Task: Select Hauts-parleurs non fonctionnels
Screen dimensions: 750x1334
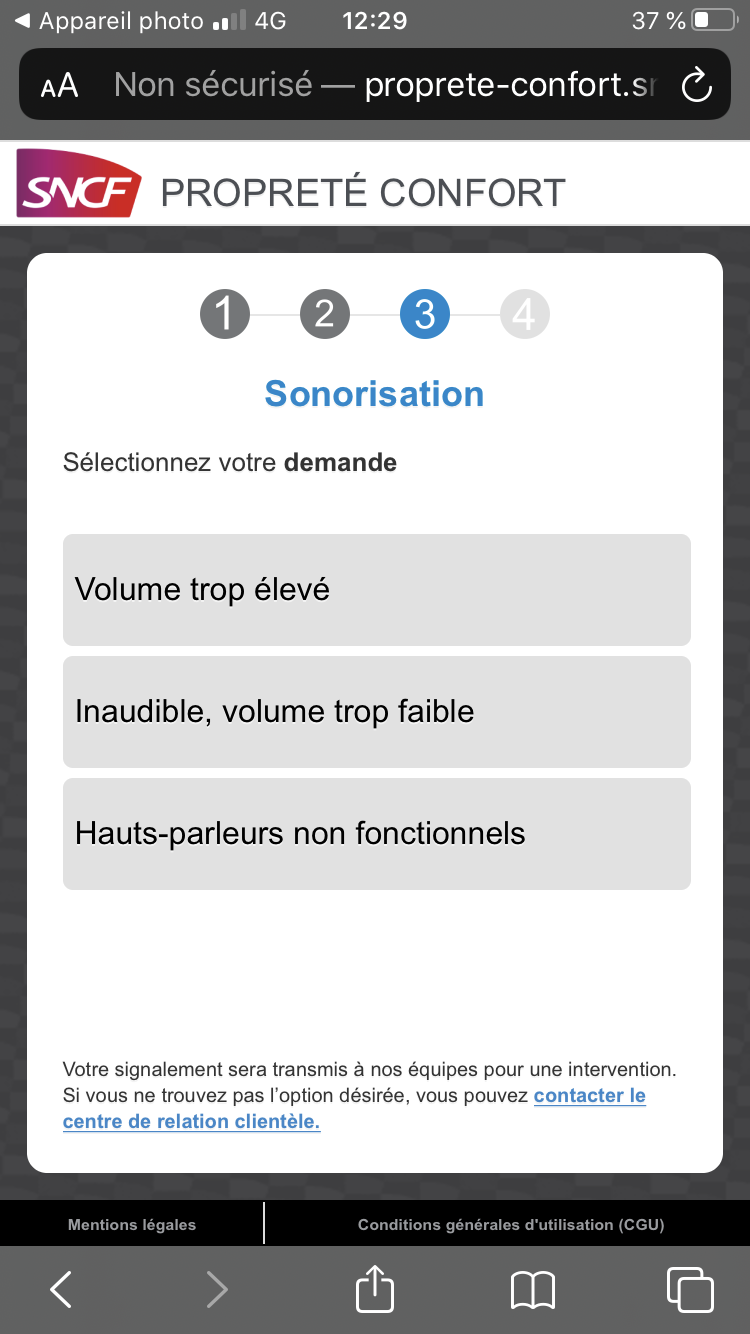Action: click(x=376, y=833)
